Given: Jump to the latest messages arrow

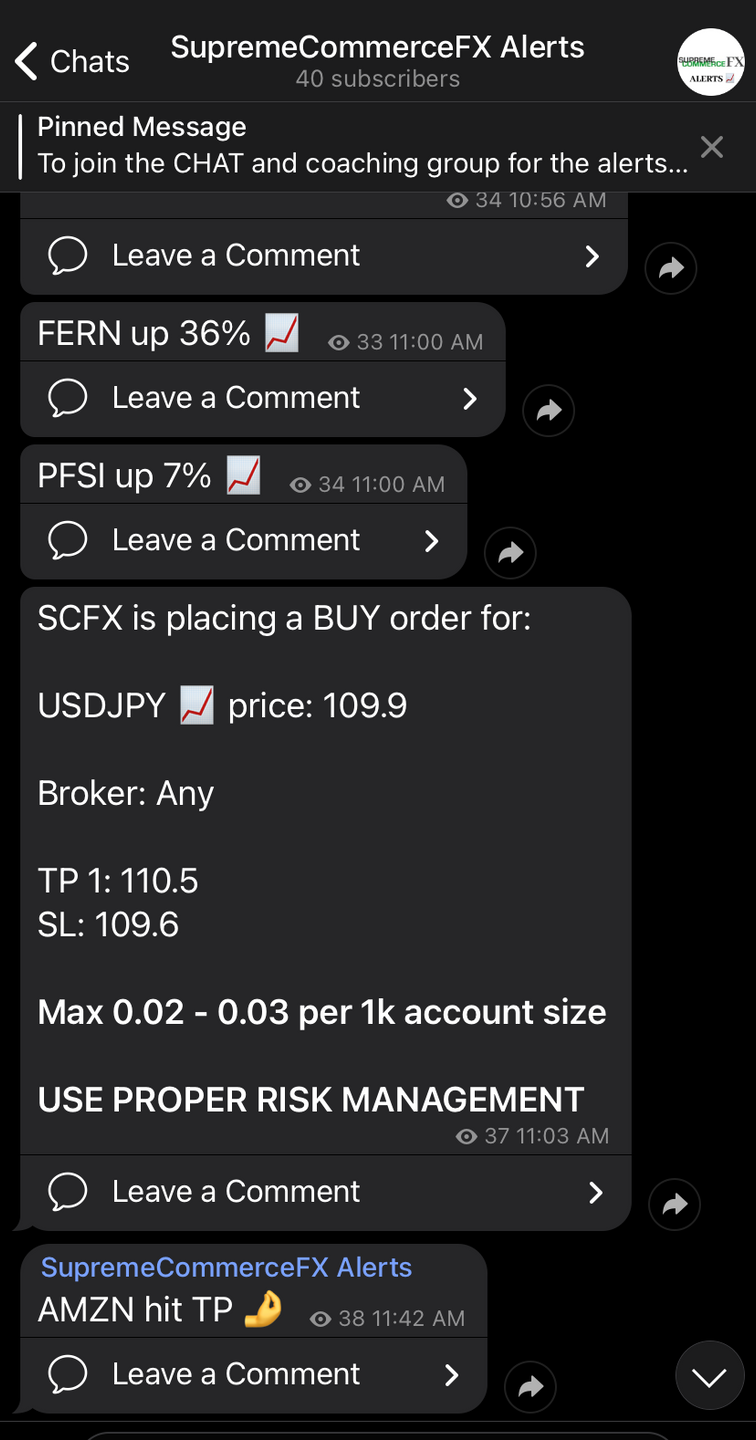Looking at the screenshot, I should pyautogui.click(x=710, y=1379).
